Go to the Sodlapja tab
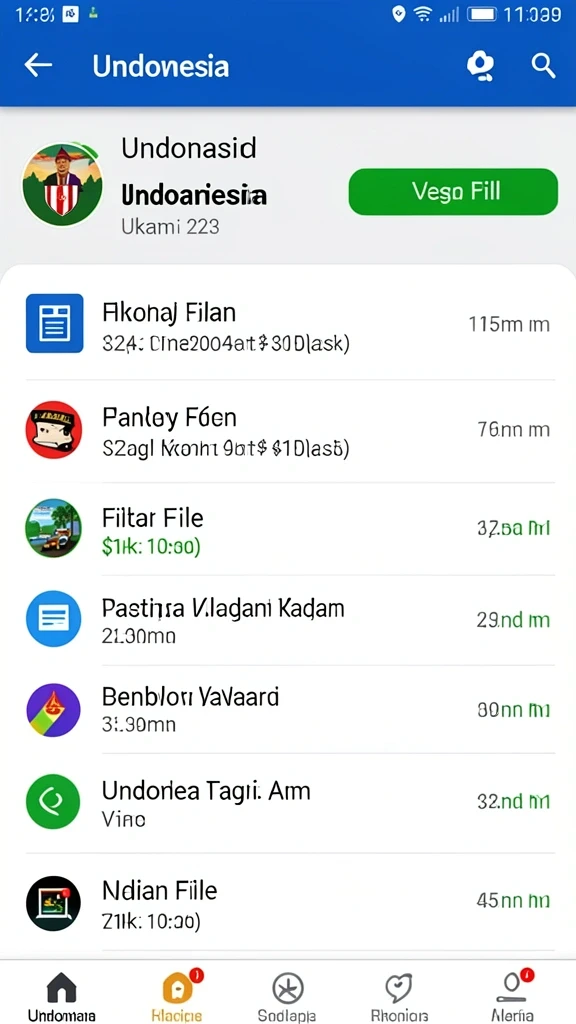 [x=288, y=995]
